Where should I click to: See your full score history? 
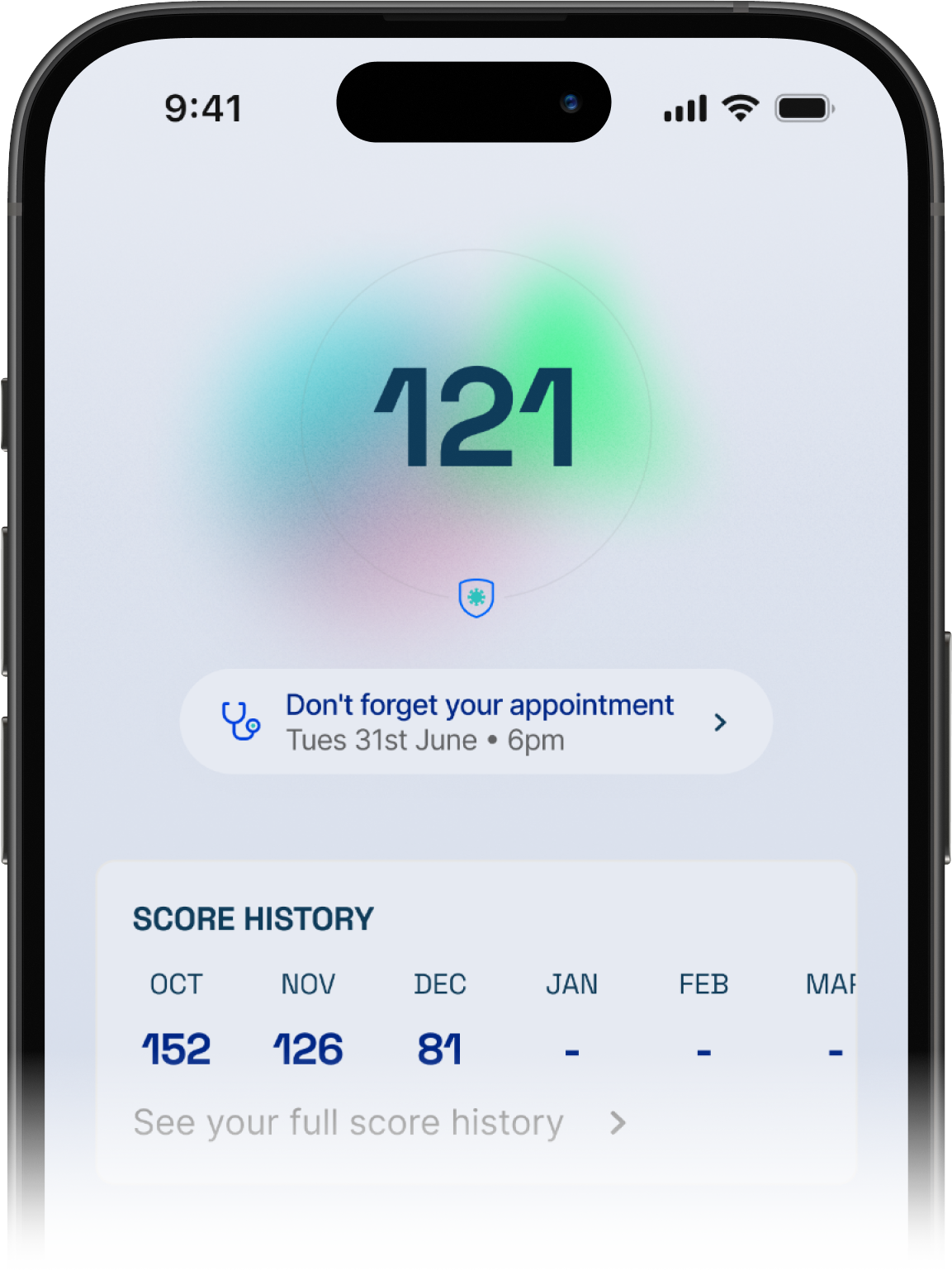pos(380,1123)
